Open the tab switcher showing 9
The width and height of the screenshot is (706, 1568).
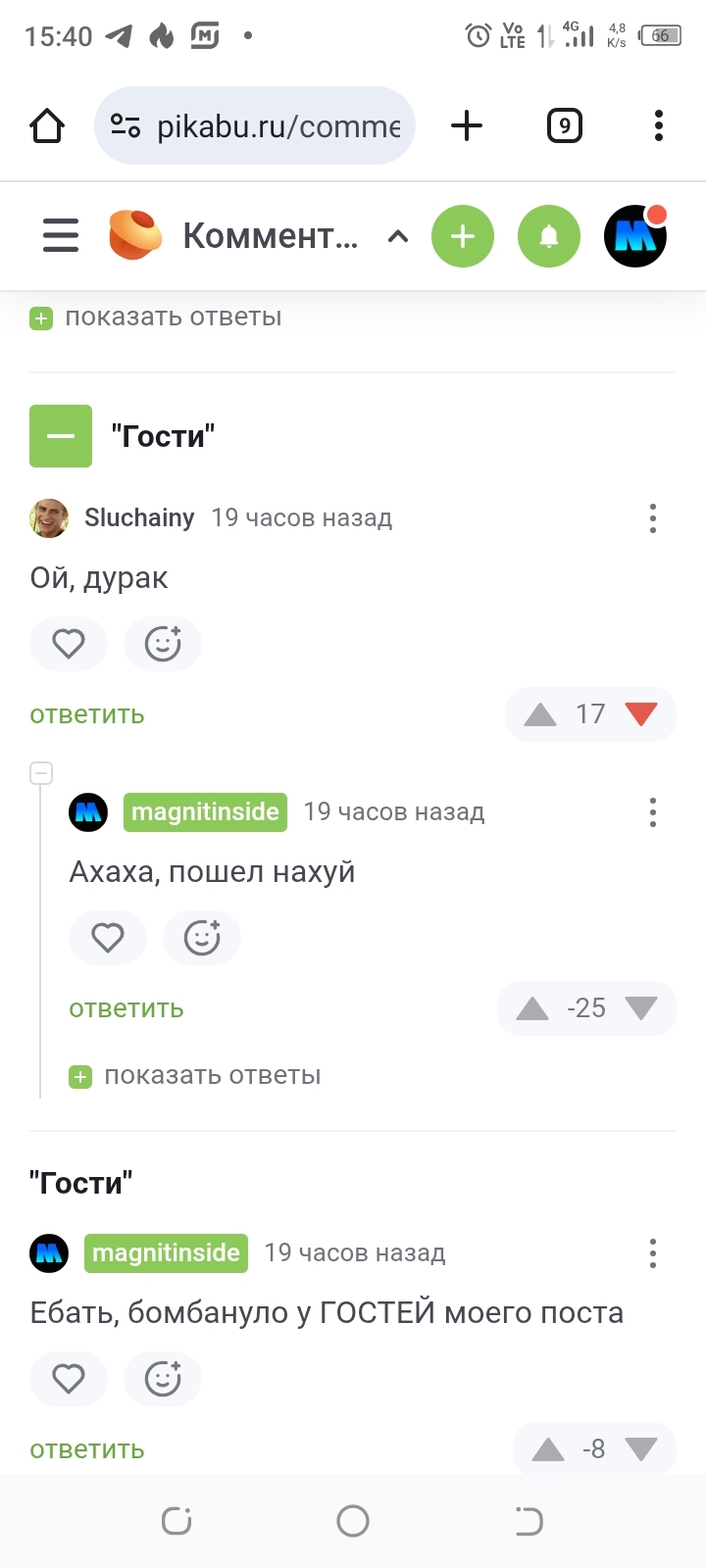pyautogui.click(x=564, y=125)
